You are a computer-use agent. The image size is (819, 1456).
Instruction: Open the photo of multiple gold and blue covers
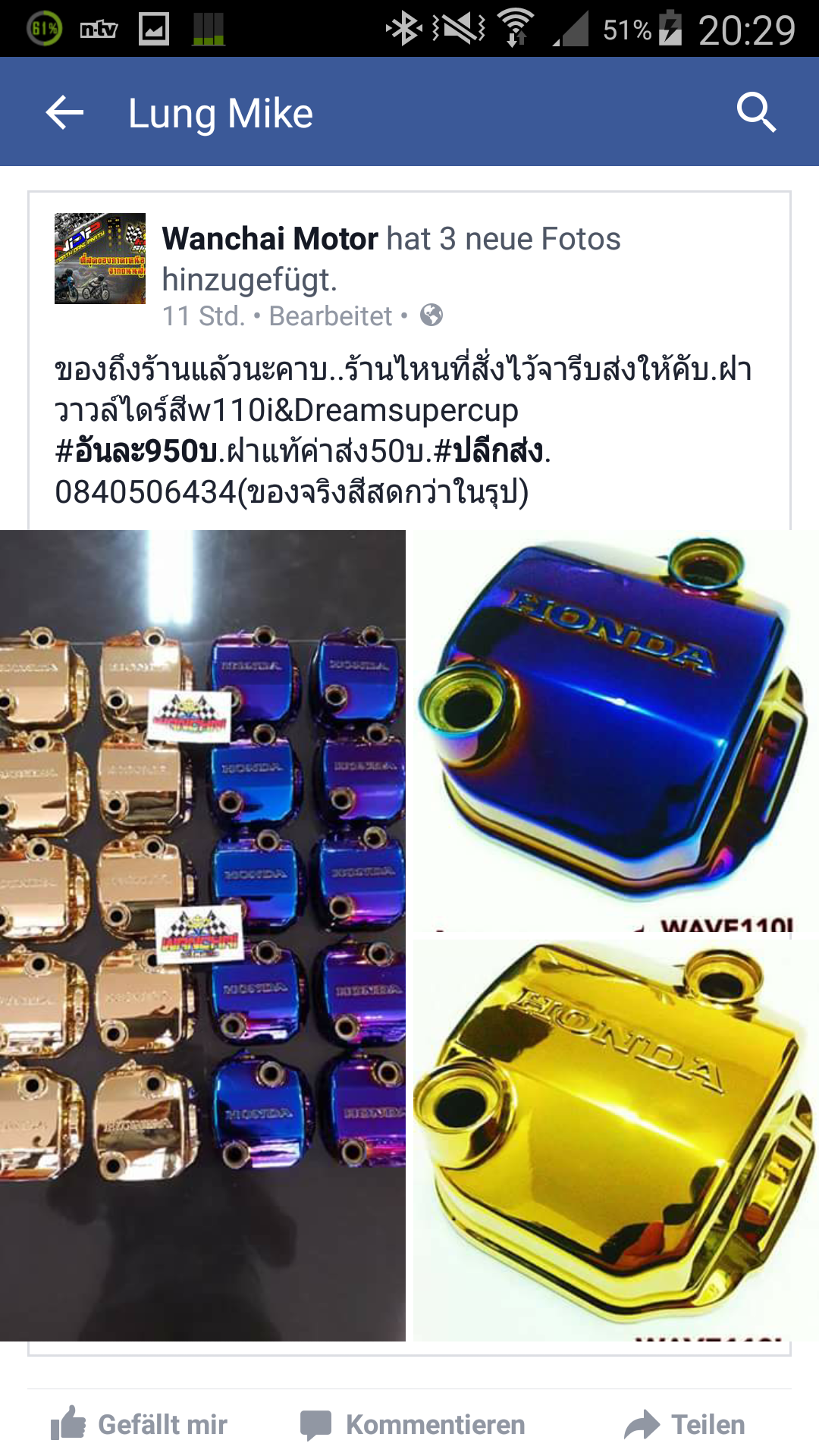coord(202,934)
